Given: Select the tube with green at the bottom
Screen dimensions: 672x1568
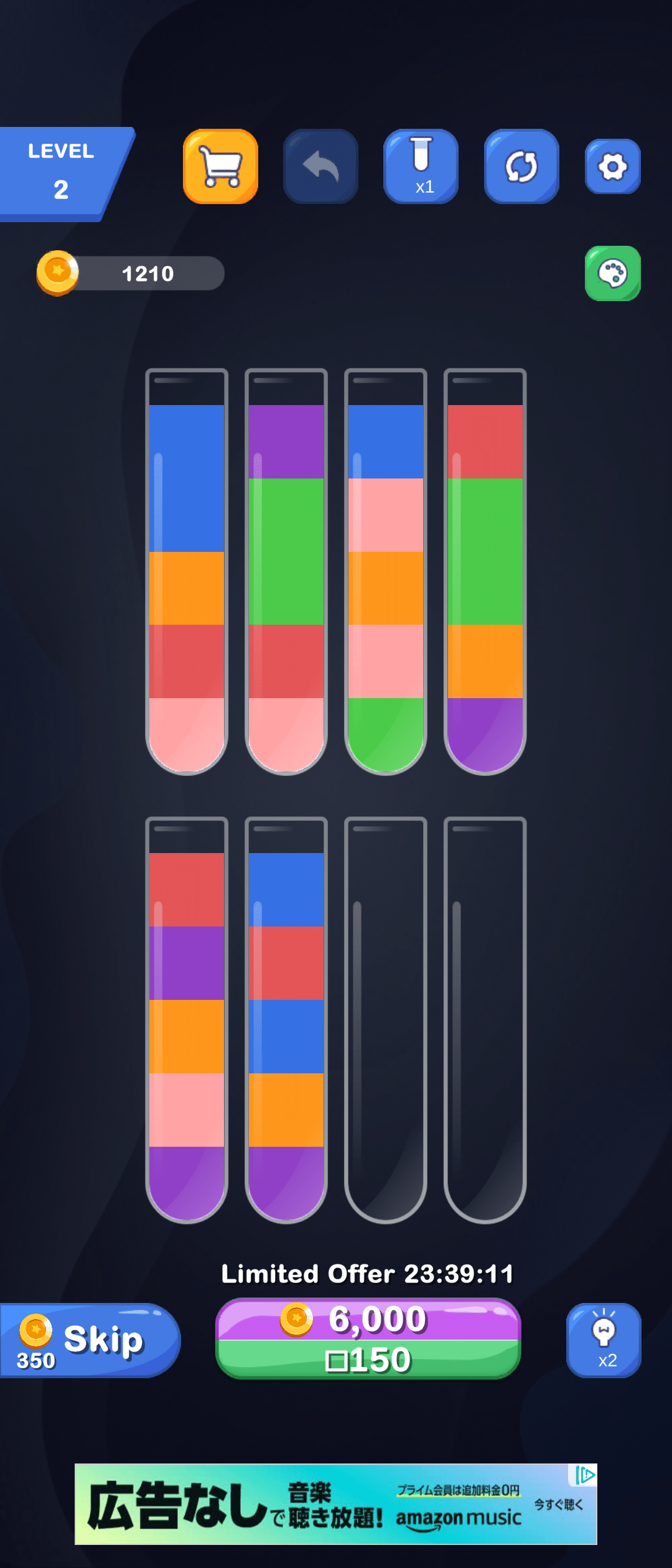Looking at the screenshot, I should [386, 572].
